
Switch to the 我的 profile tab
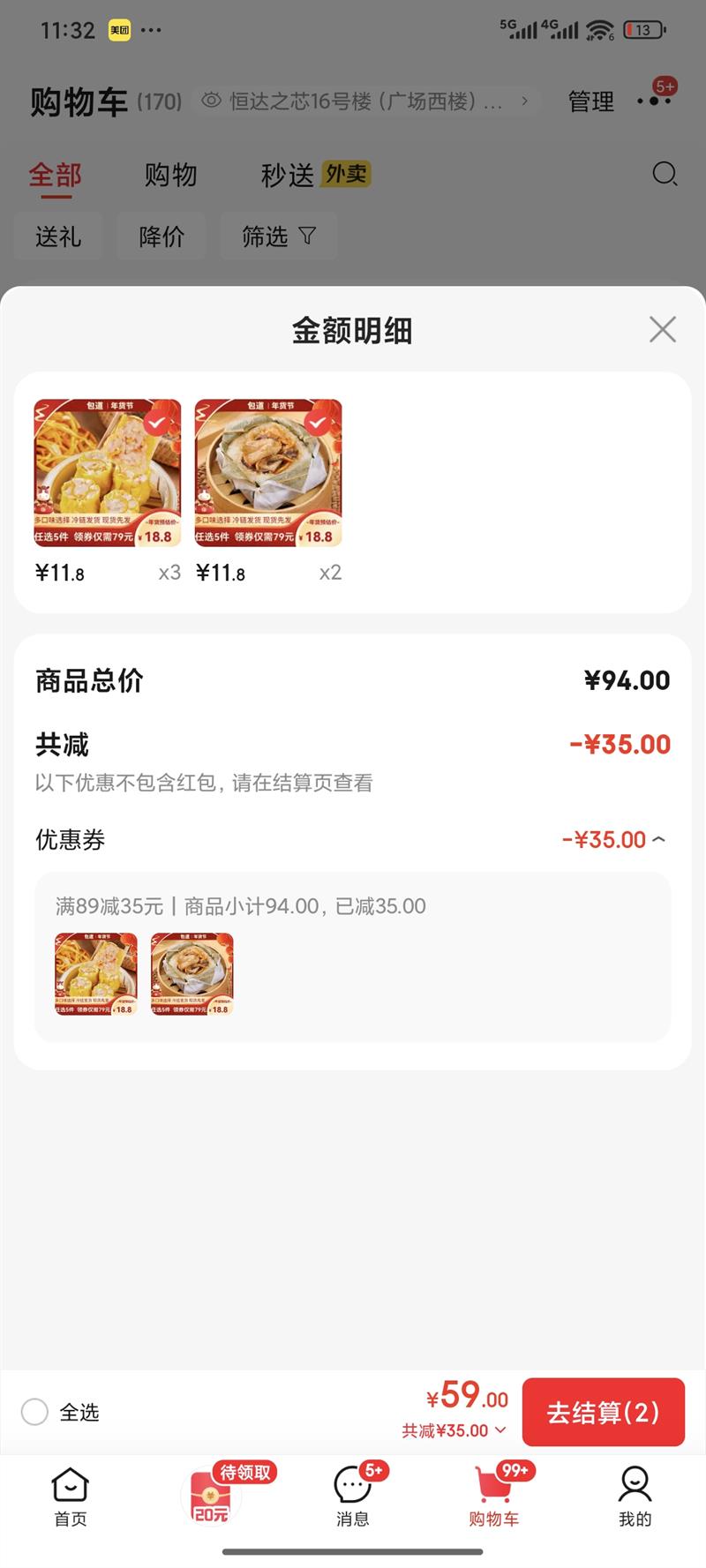[635, 1496]
